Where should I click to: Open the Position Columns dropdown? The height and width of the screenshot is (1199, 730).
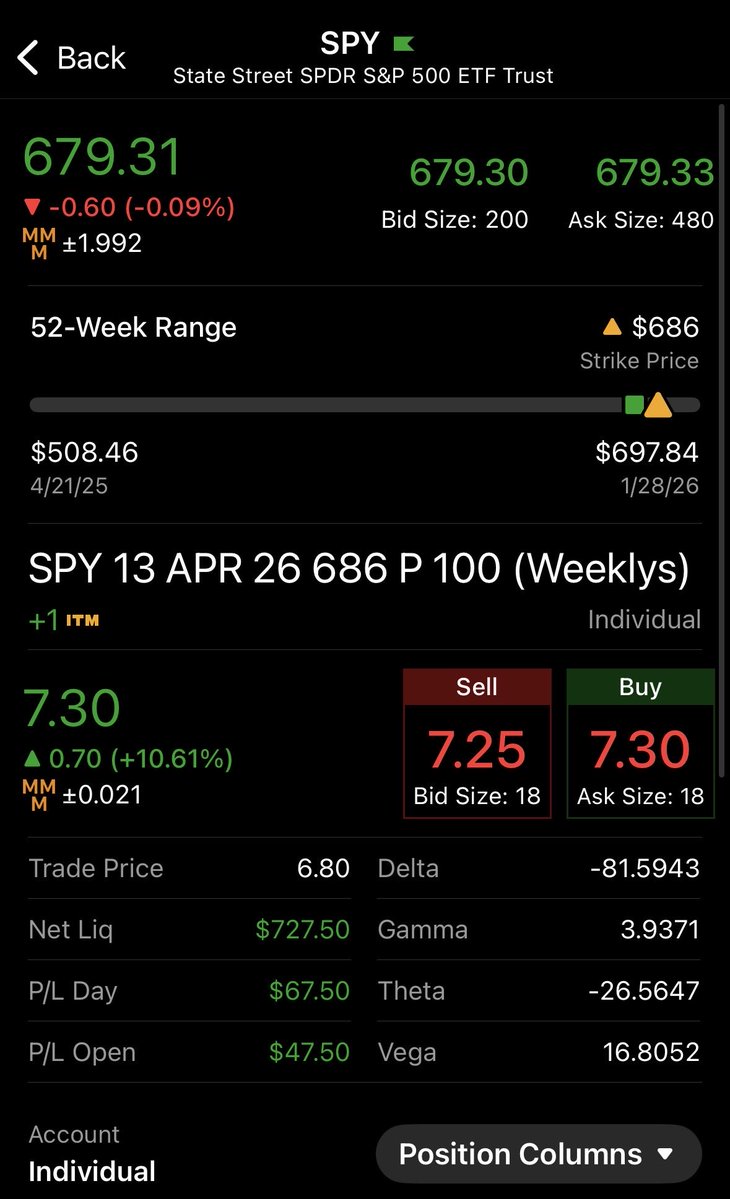[x=538, y=1154]
